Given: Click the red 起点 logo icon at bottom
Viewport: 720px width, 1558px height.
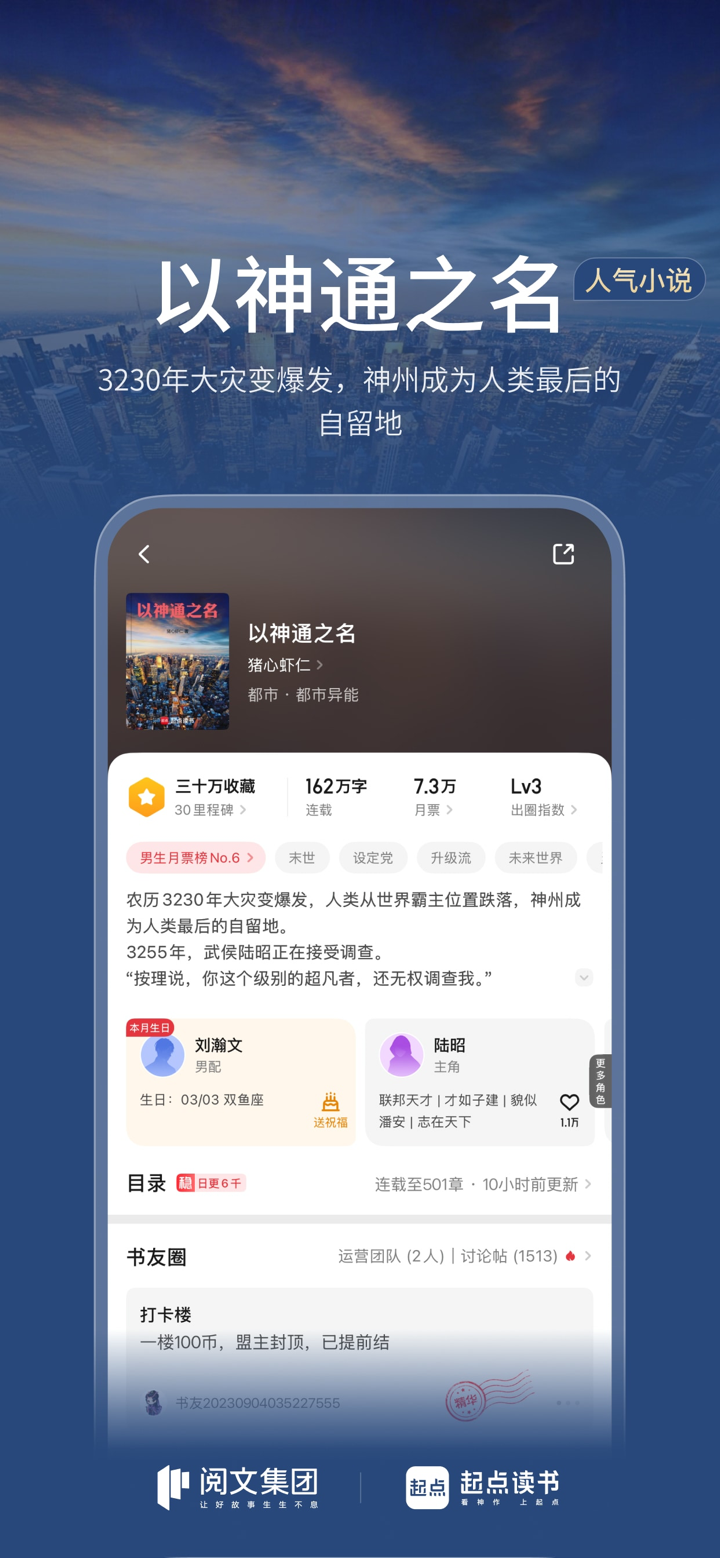Looking at the screenshot, I should tap(427, 1489).
